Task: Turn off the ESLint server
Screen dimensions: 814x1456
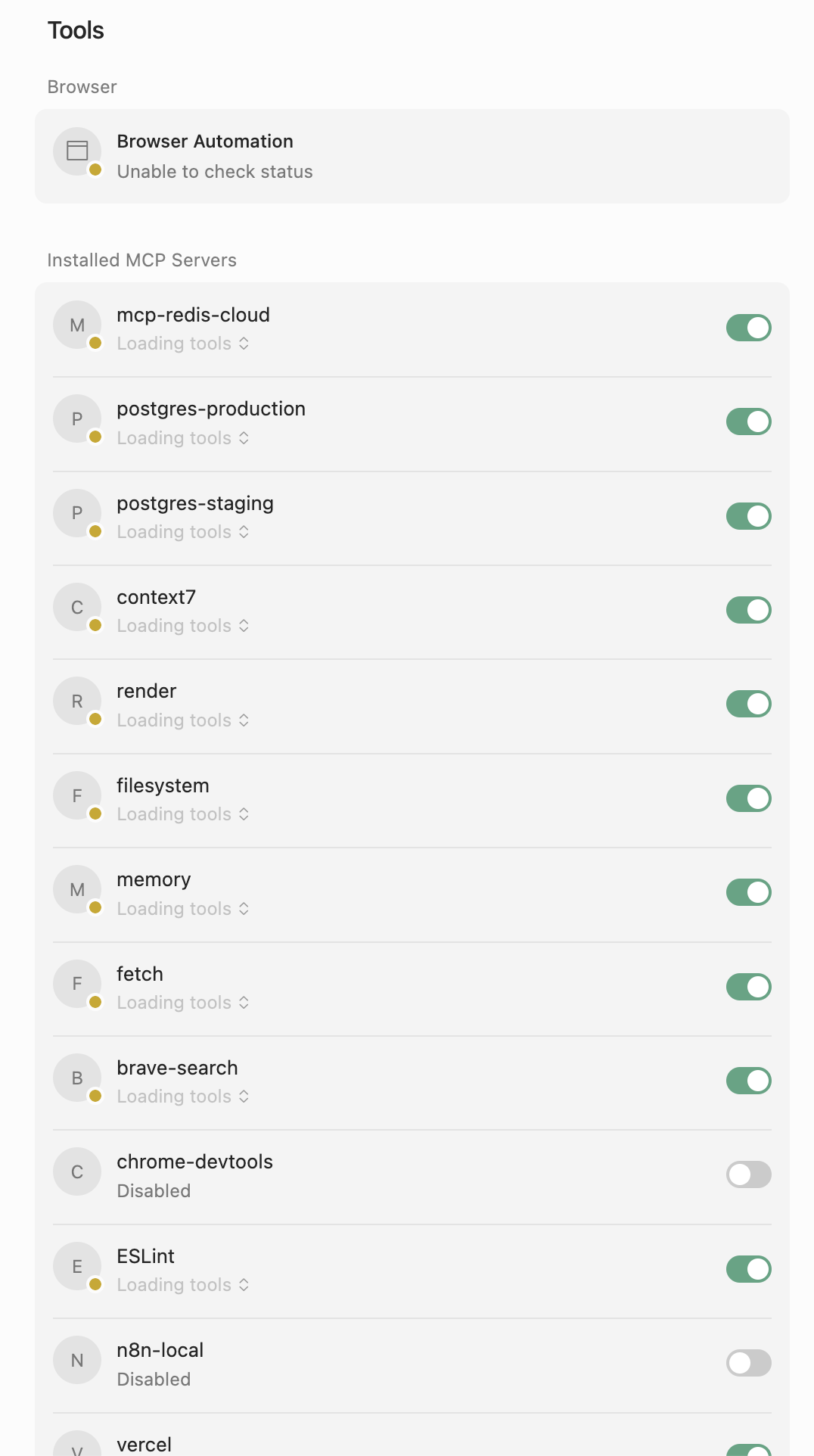Action: [x=748, y=1269]
